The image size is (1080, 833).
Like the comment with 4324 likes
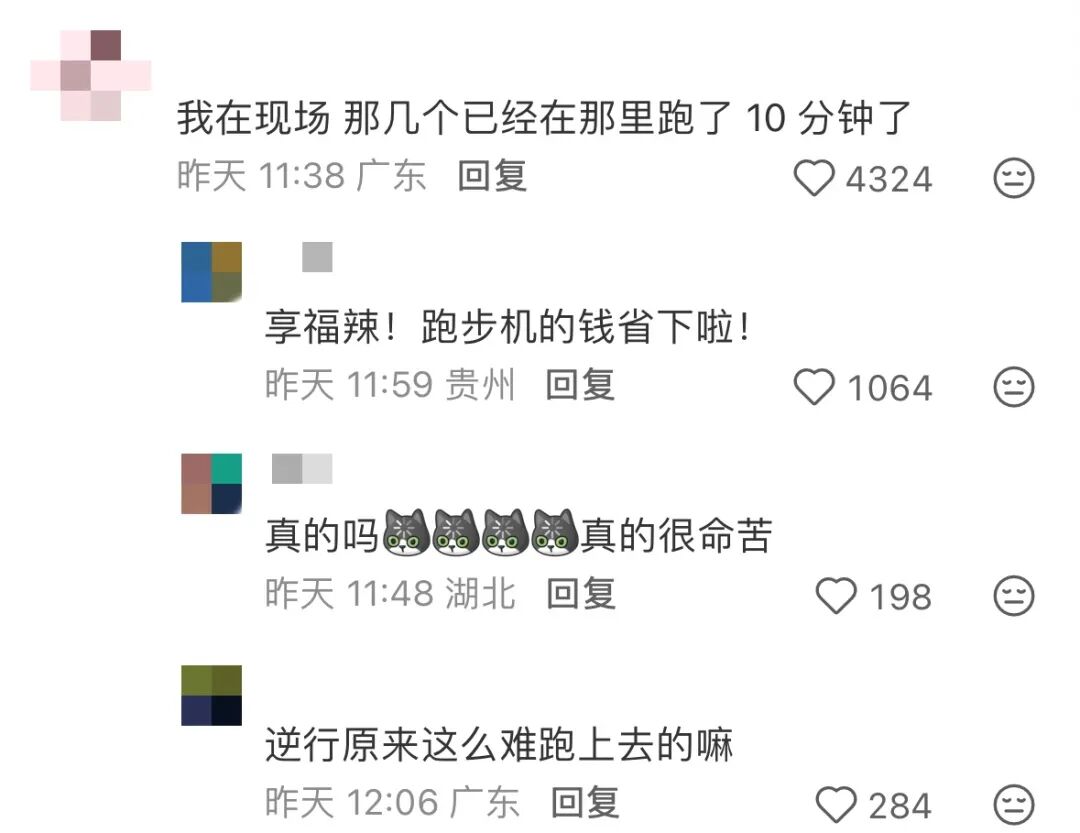(x=814, y=179)
